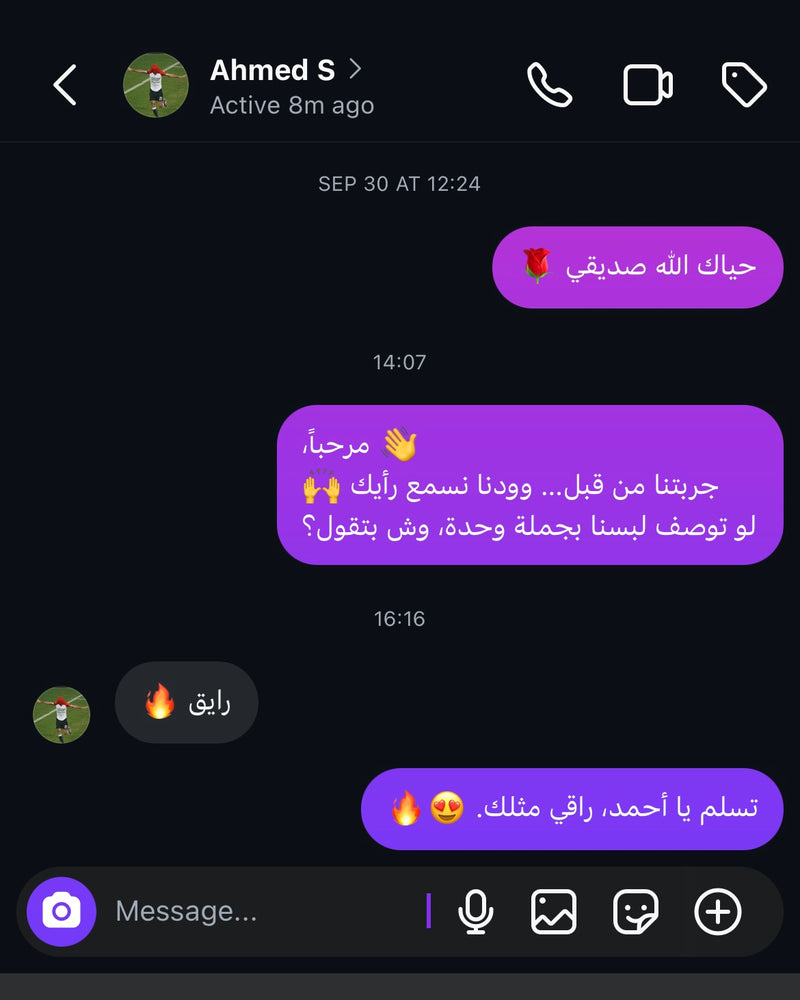Start a video call with Ahmed
The width and height of the screenshot is (800, 1000).
point(648,85)
